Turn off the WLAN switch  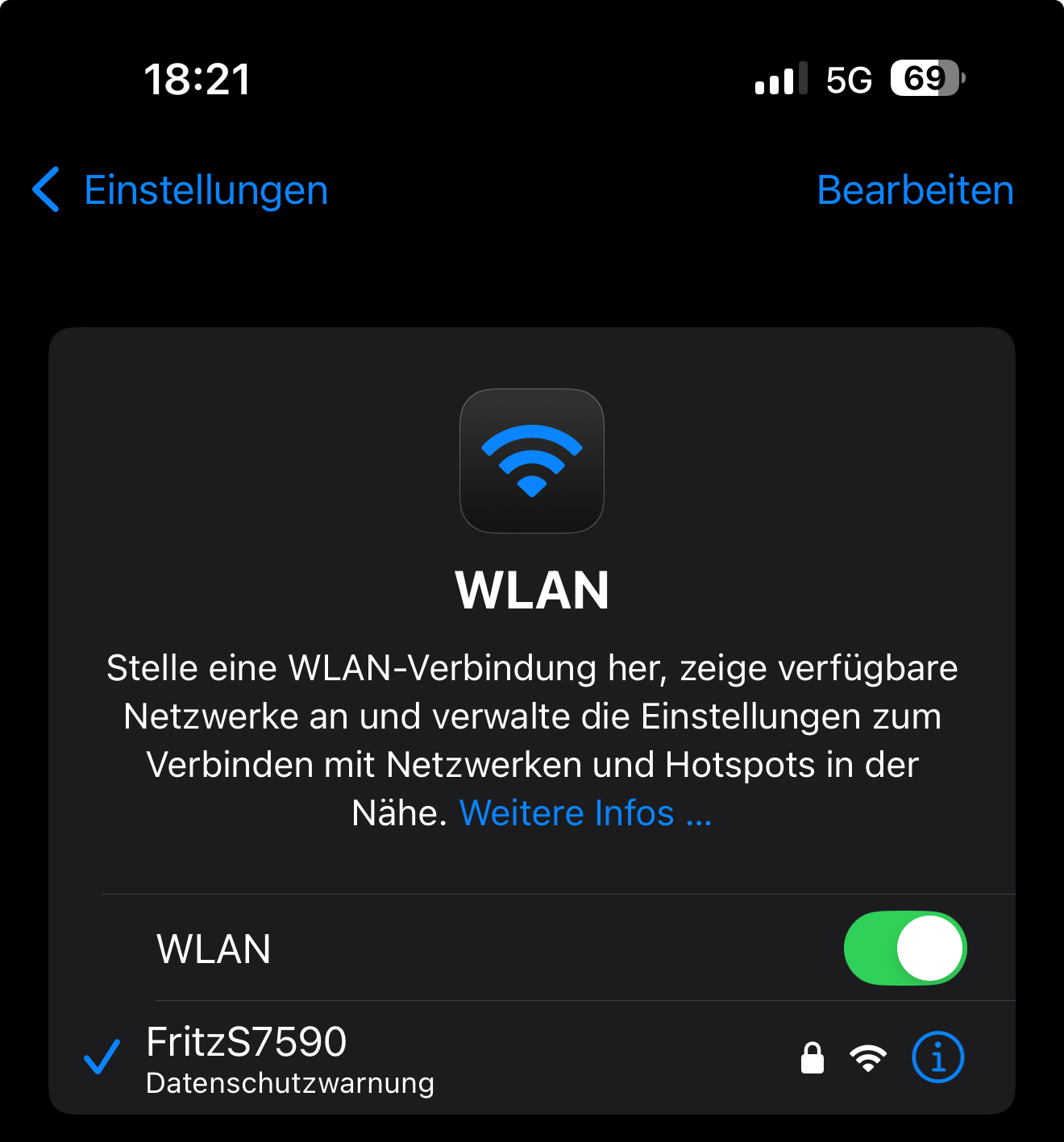904,949
